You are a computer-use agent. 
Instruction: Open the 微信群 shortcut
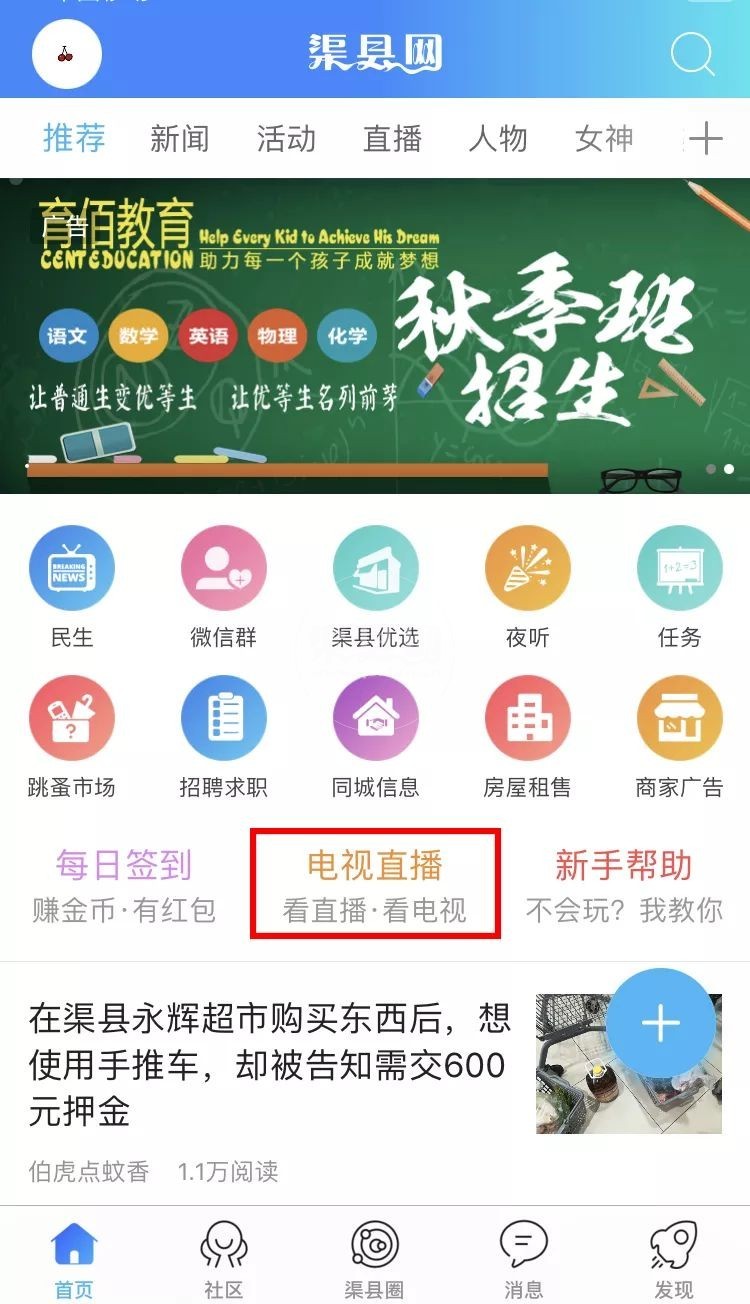pyautogui.click(x=224, y=587)
